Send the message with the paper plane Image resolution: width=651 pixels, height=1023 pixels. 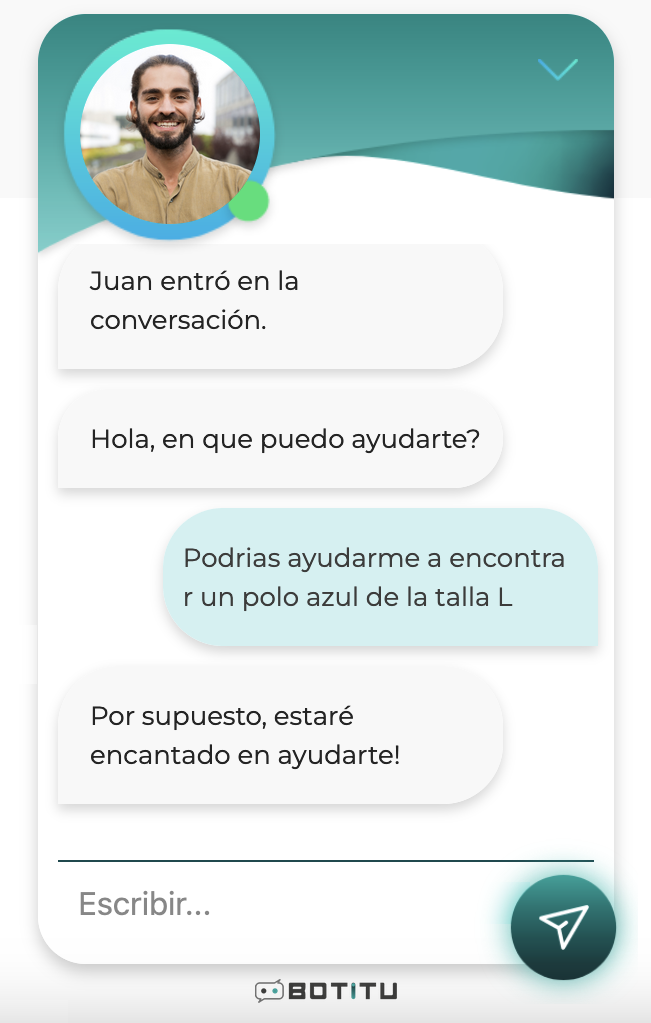click(563, 927)
